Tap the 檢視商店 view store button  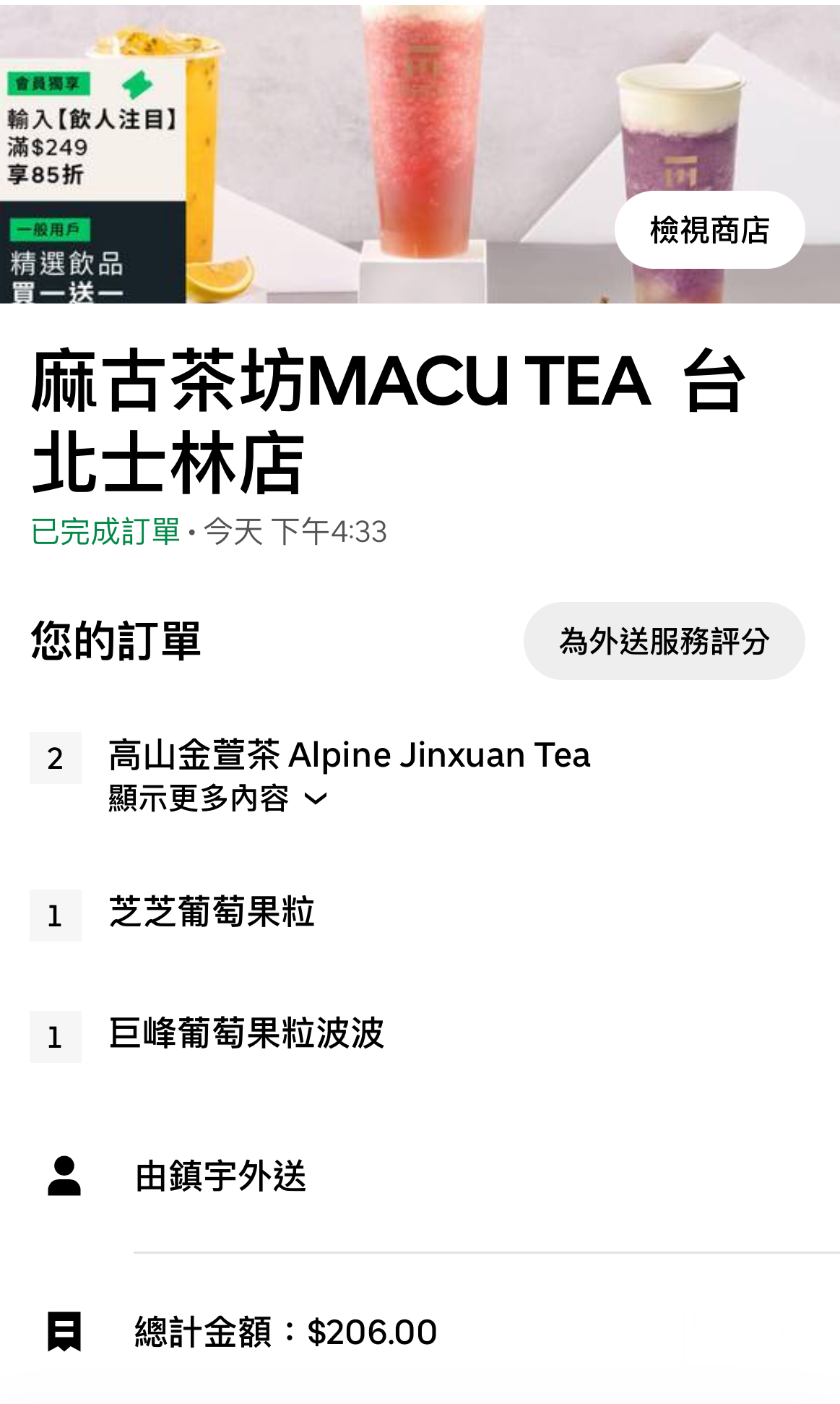709,230
